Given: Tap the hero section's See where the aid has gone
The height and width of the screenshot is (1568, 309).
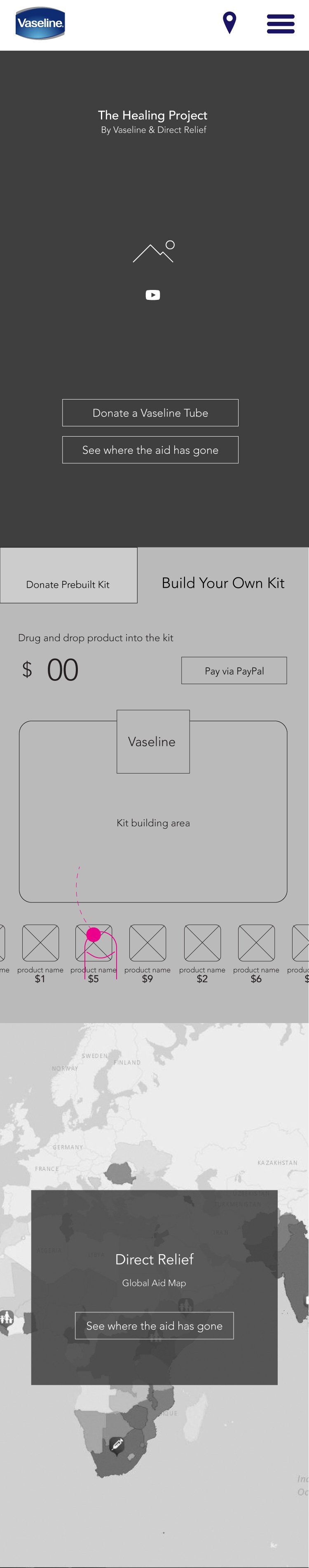Looking at the screenshot, I should pos(150,450).
